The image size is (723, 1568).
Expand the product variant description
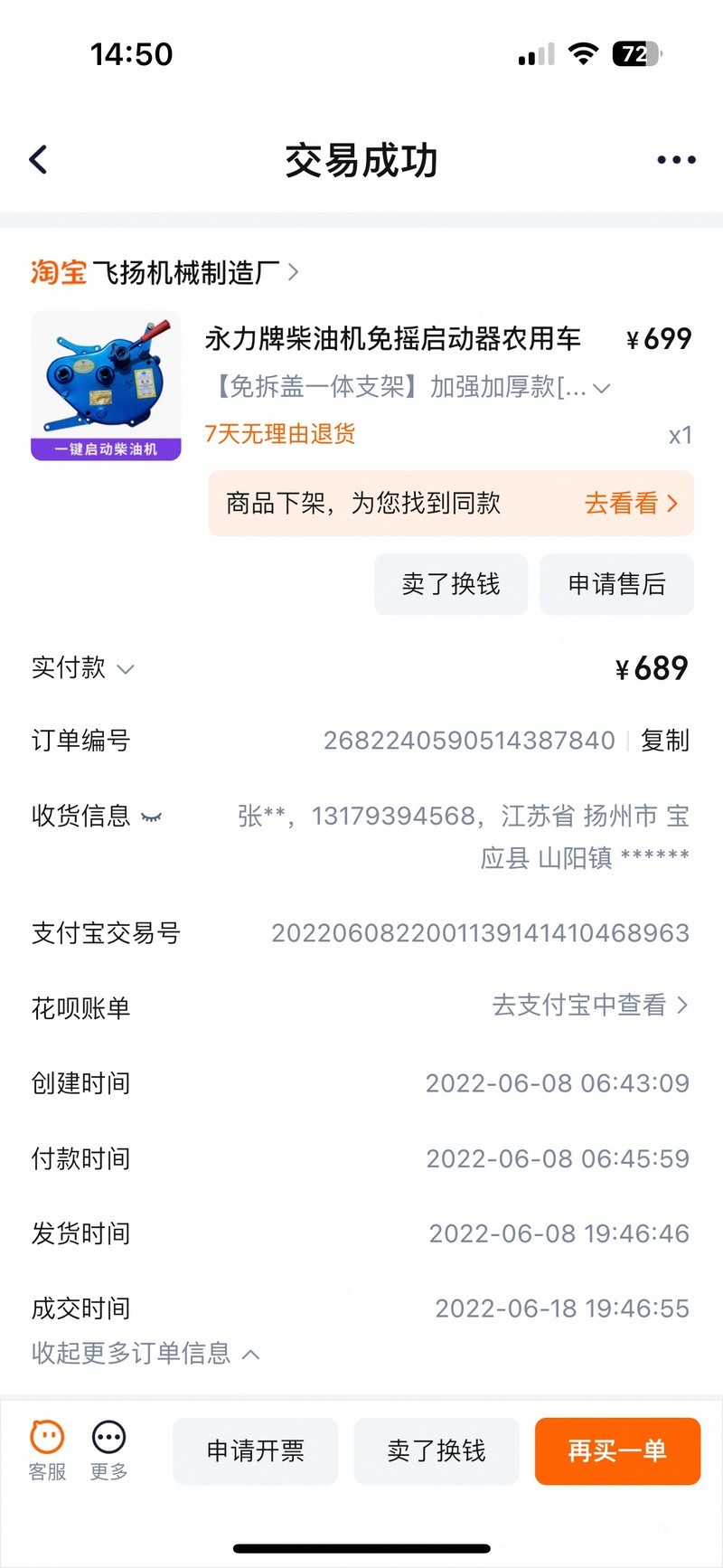click(x=601, y=388)
